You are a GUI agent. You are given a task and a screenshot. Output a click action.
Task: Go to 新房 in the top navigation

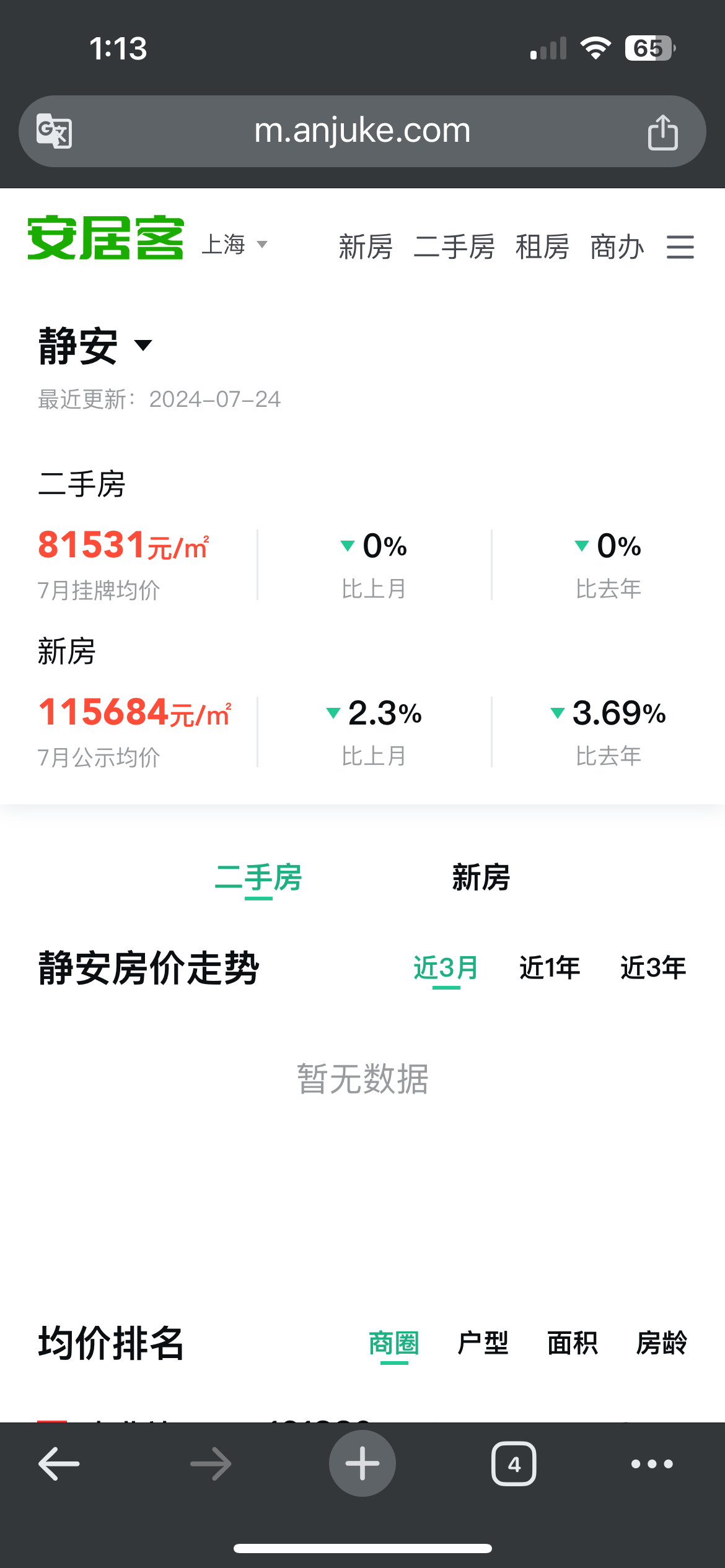pyautogui.click(x=366, y=247)
